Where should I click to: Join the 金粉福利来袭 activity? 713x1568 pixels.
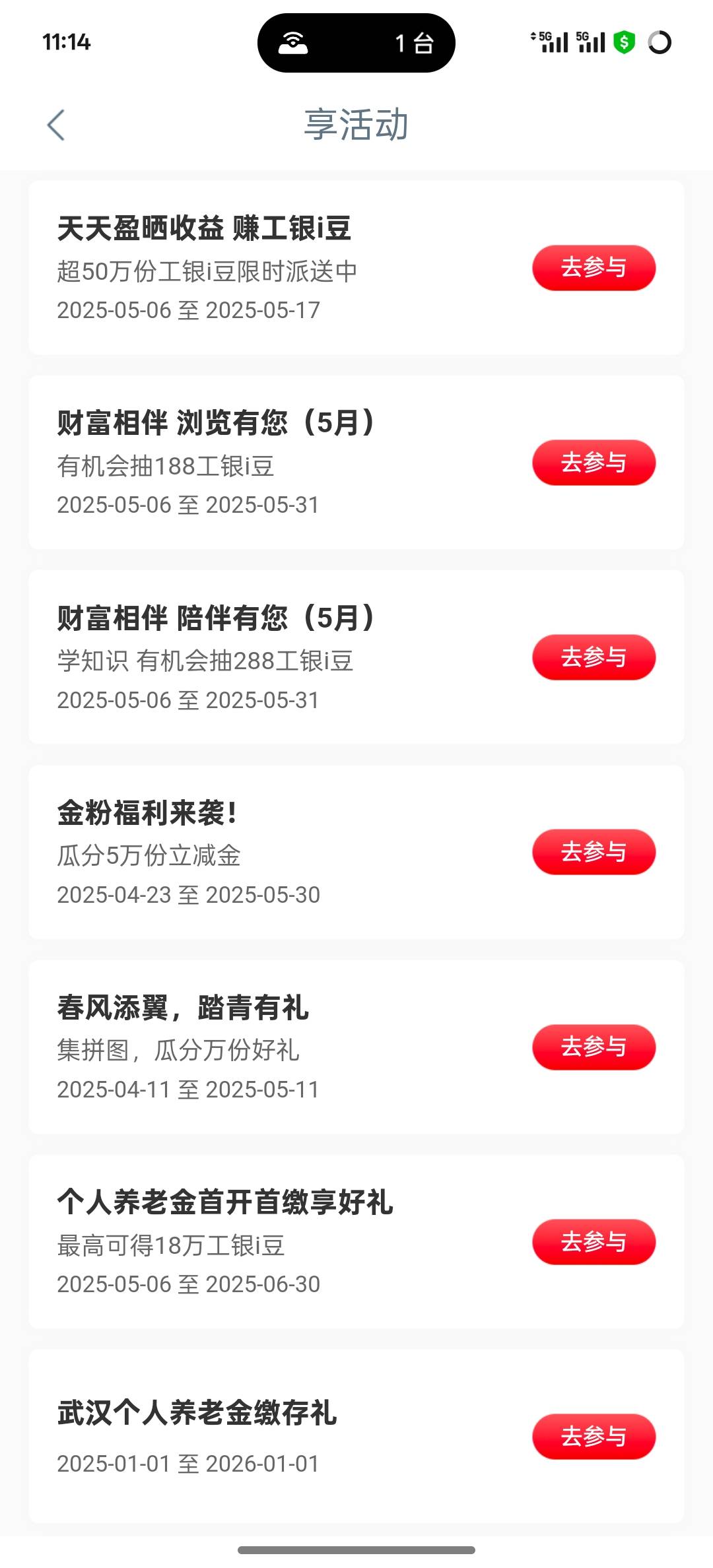click(x=594, y=852)
